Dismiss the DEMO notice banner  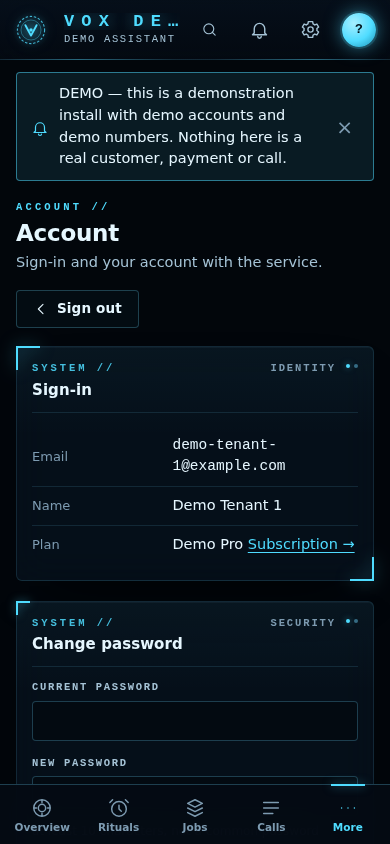click(x=344, y=128)
